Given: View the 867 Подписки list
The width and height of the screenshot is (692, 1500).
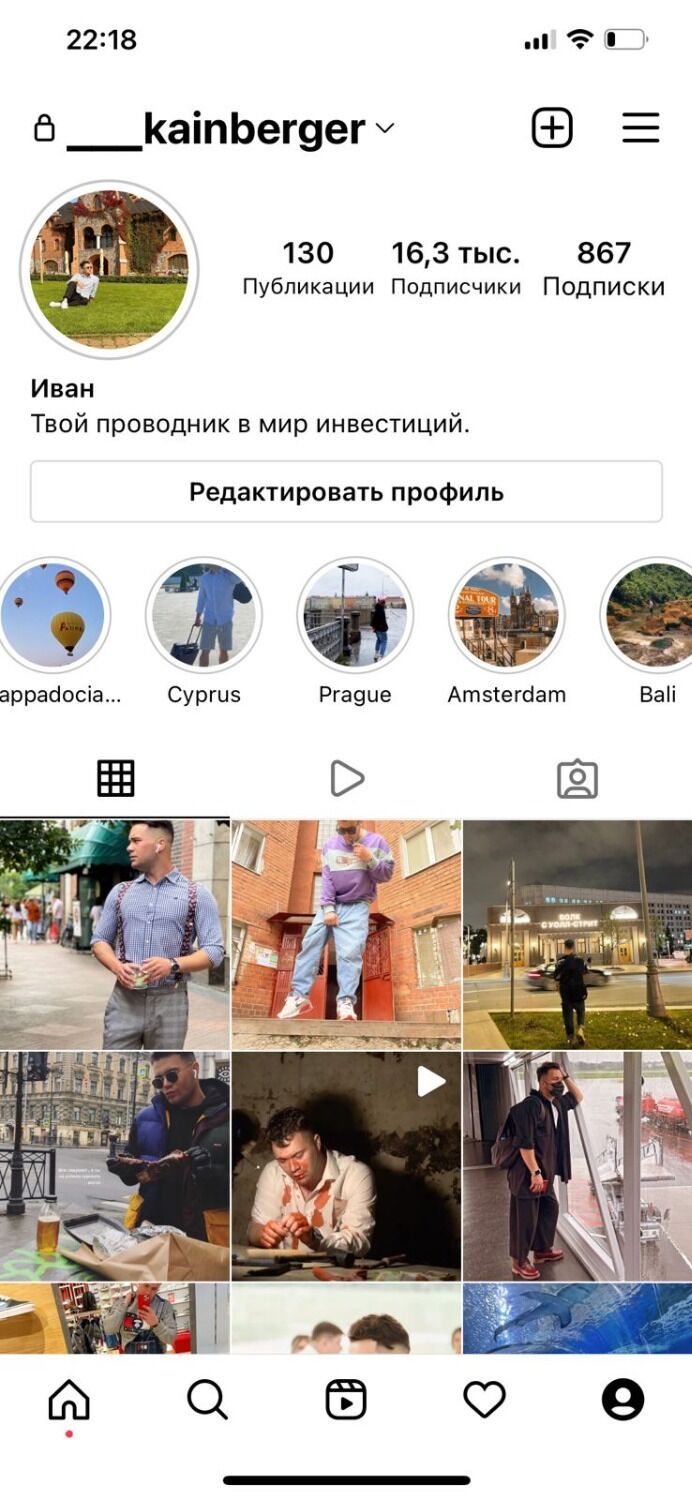Looking at the screenshot, I should (x=603, y=268).
